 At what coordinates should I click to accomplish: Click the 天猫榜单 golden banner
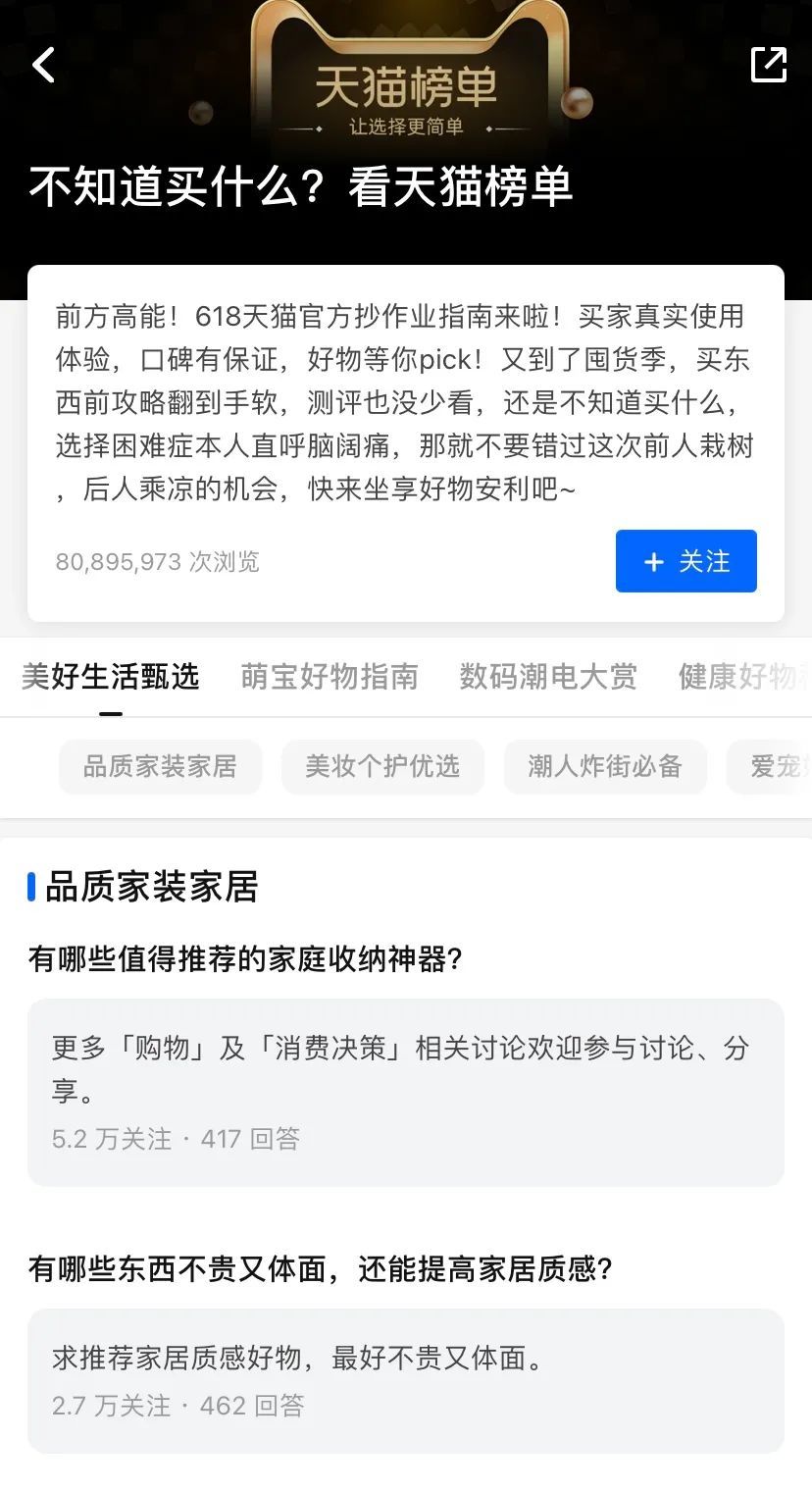point(406,88)
